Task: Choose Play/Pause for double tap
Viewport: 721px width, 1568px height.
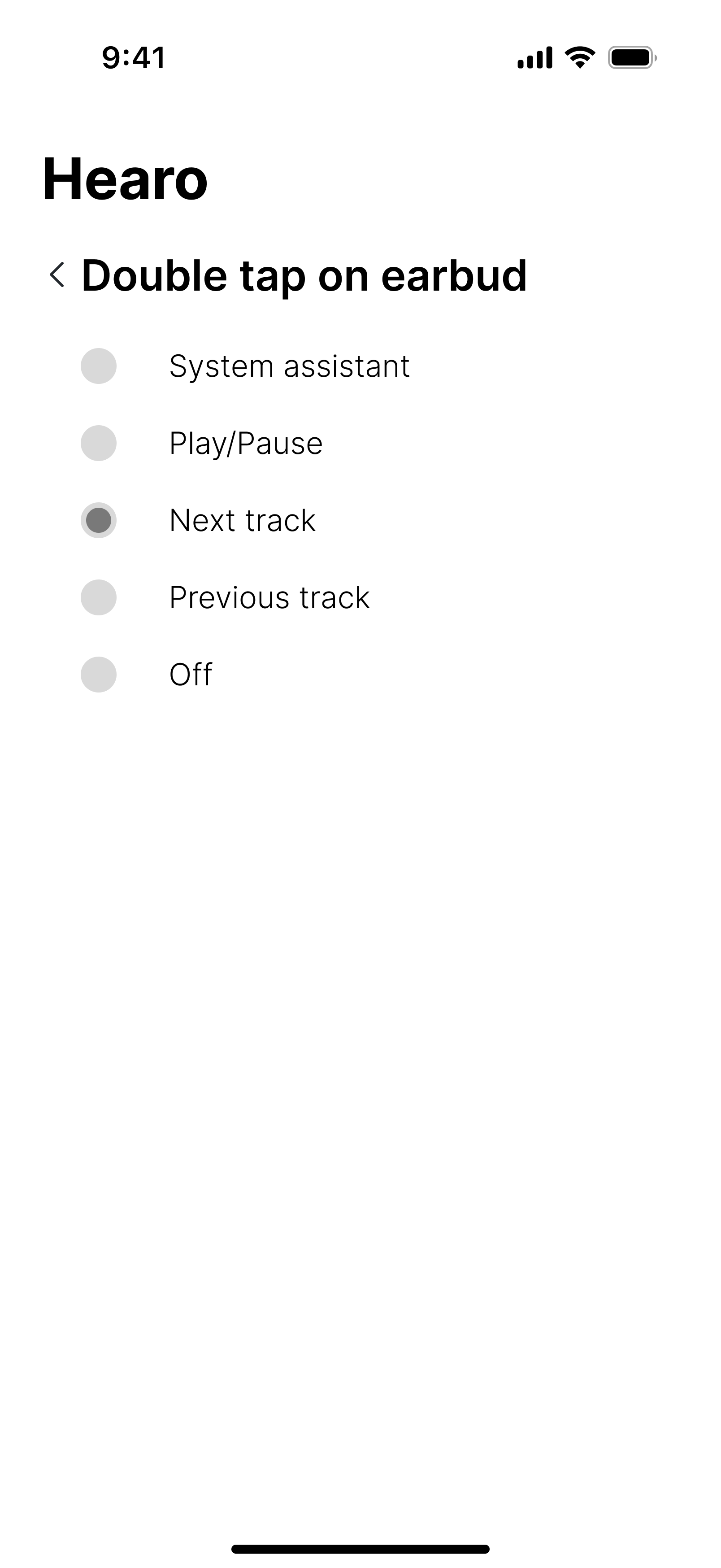Action: pos(99,443)
